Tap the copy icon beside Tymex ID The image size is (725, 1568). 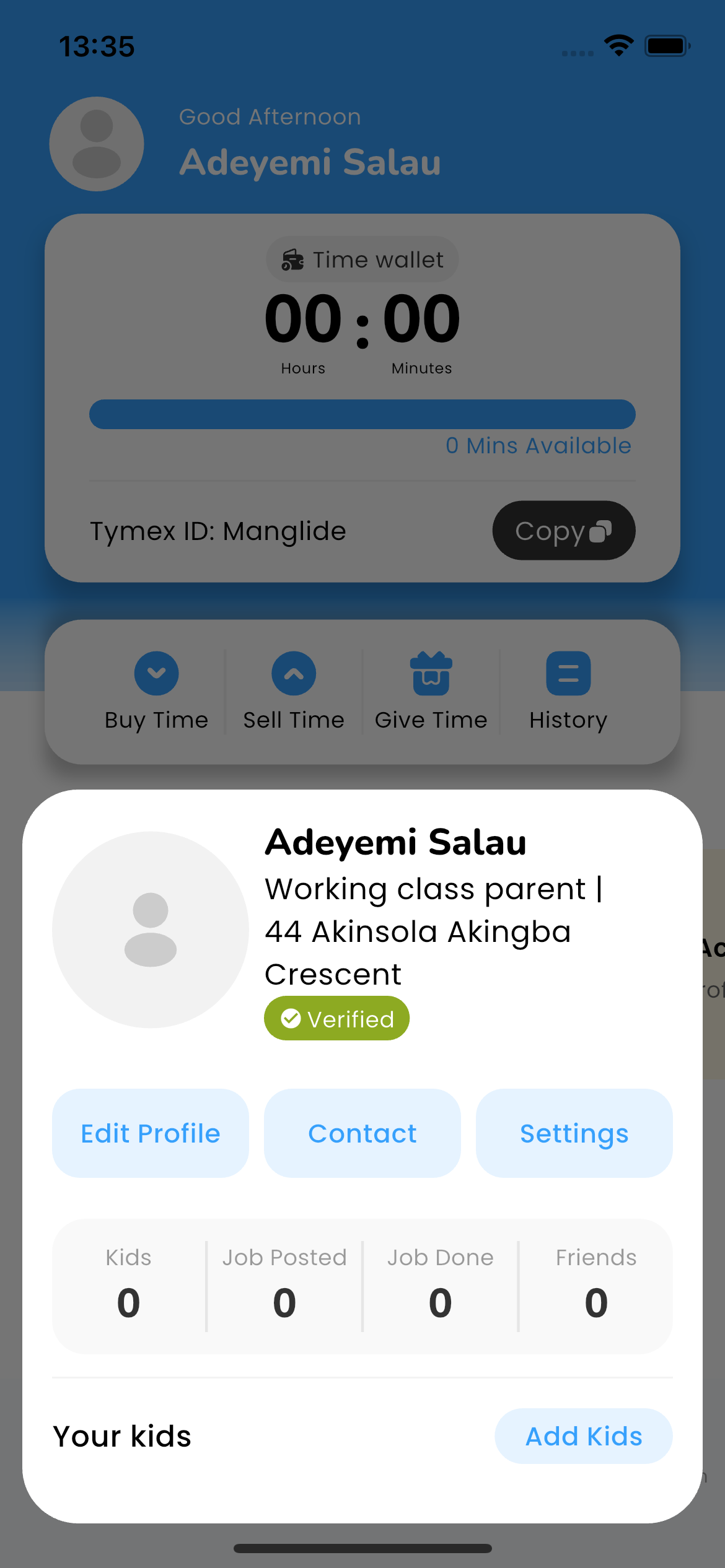[600, 531]
